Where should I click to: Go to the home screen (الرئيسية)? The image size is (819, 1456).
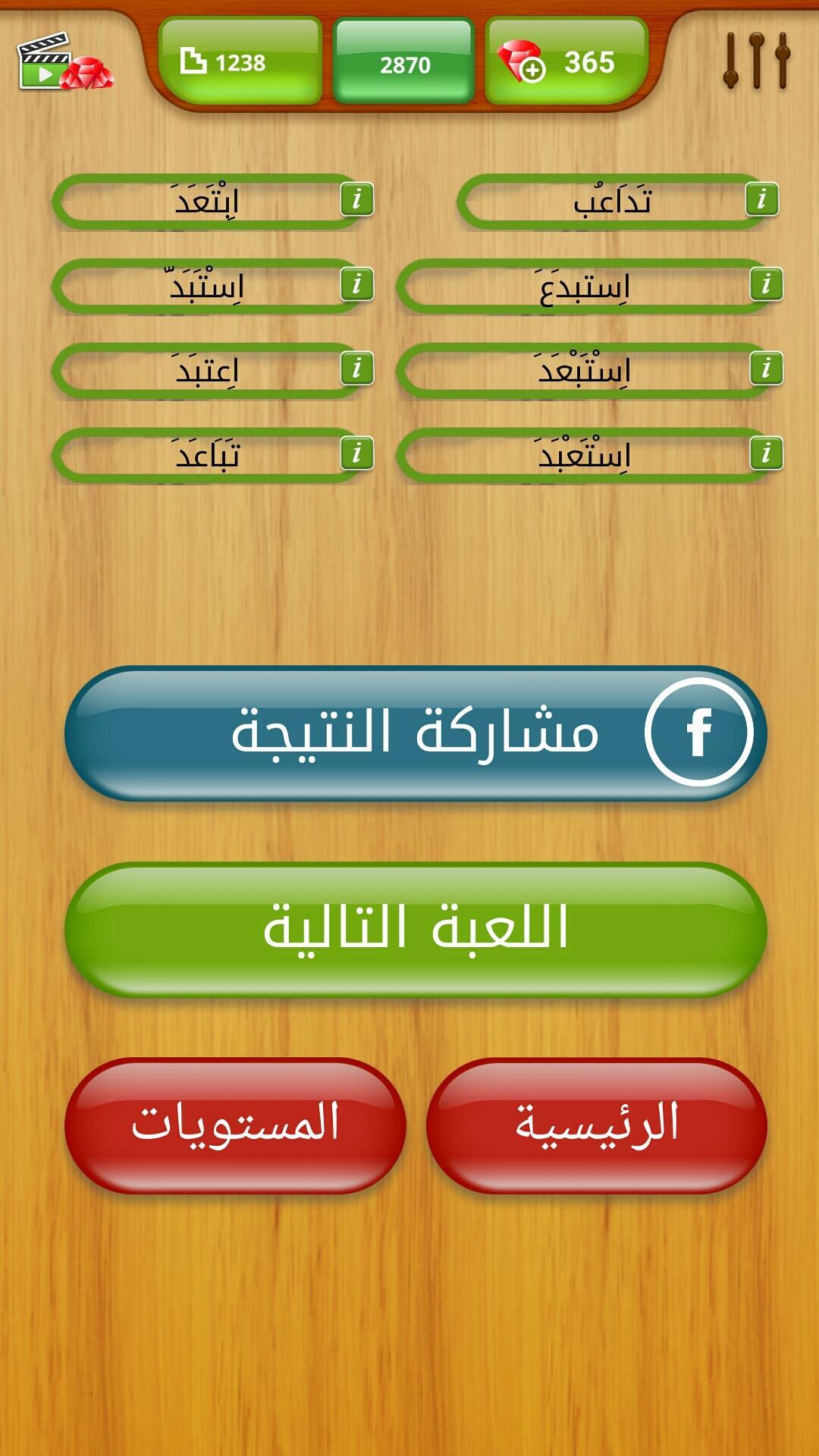597,1125
